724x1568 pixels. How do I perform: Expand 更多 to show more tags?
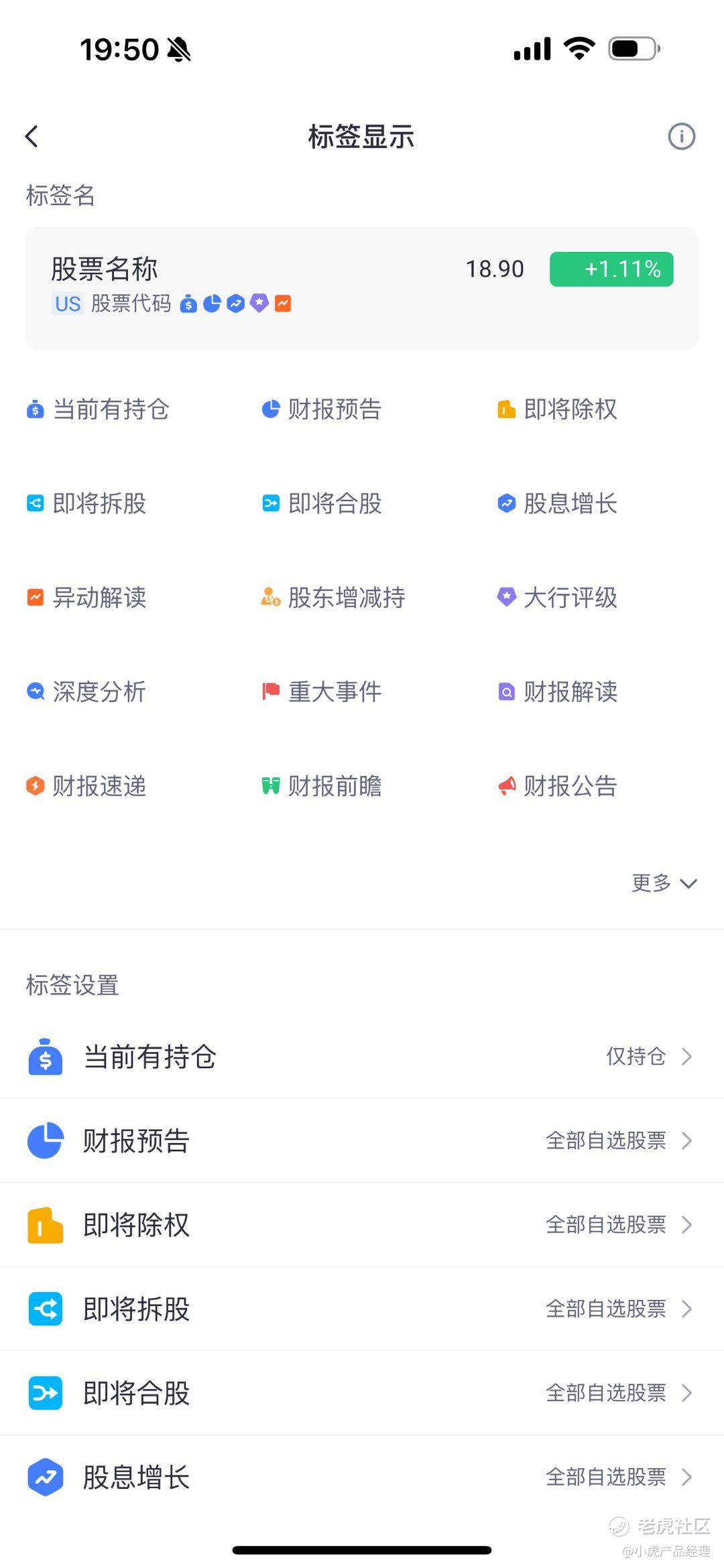[664, 883]
